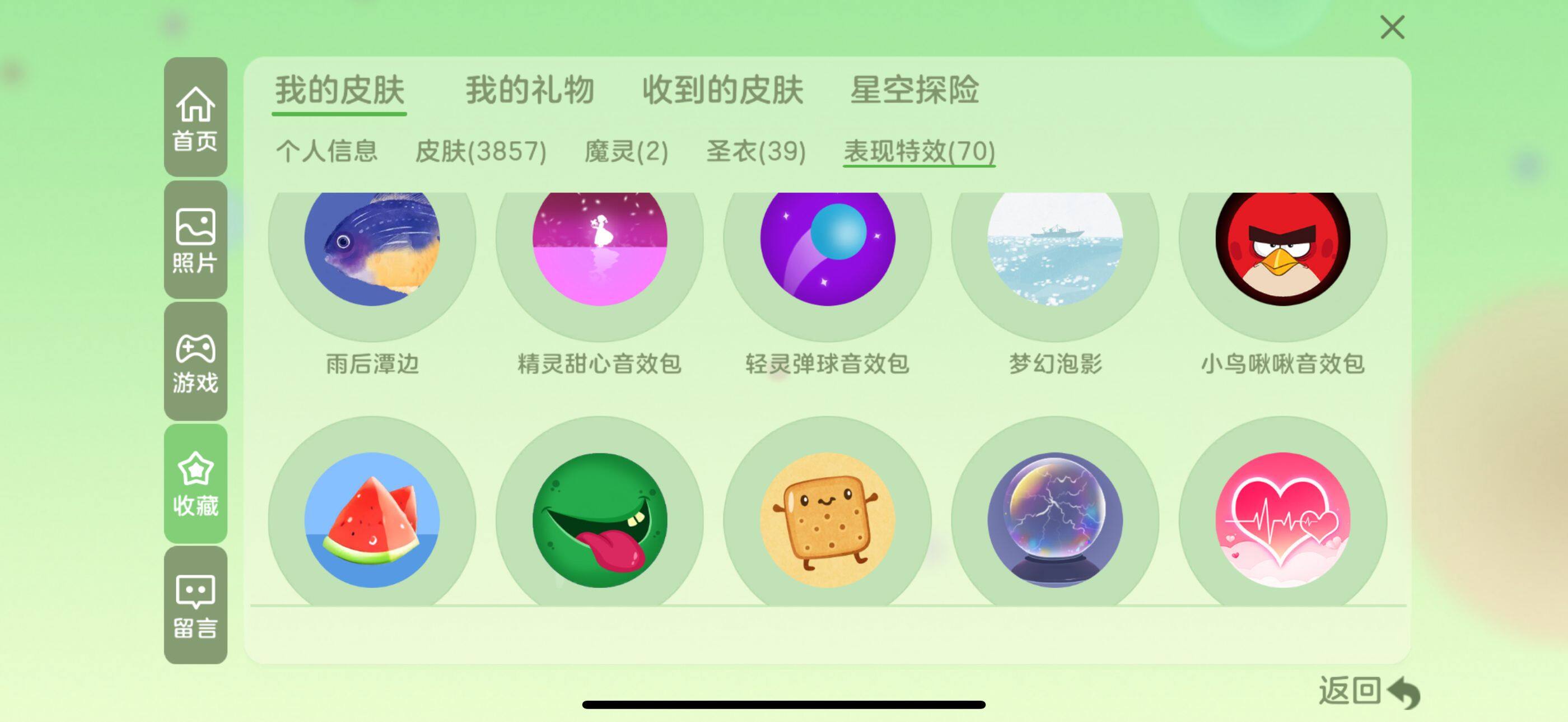Show the 个人信息 sub-tab

click(327, 151)
